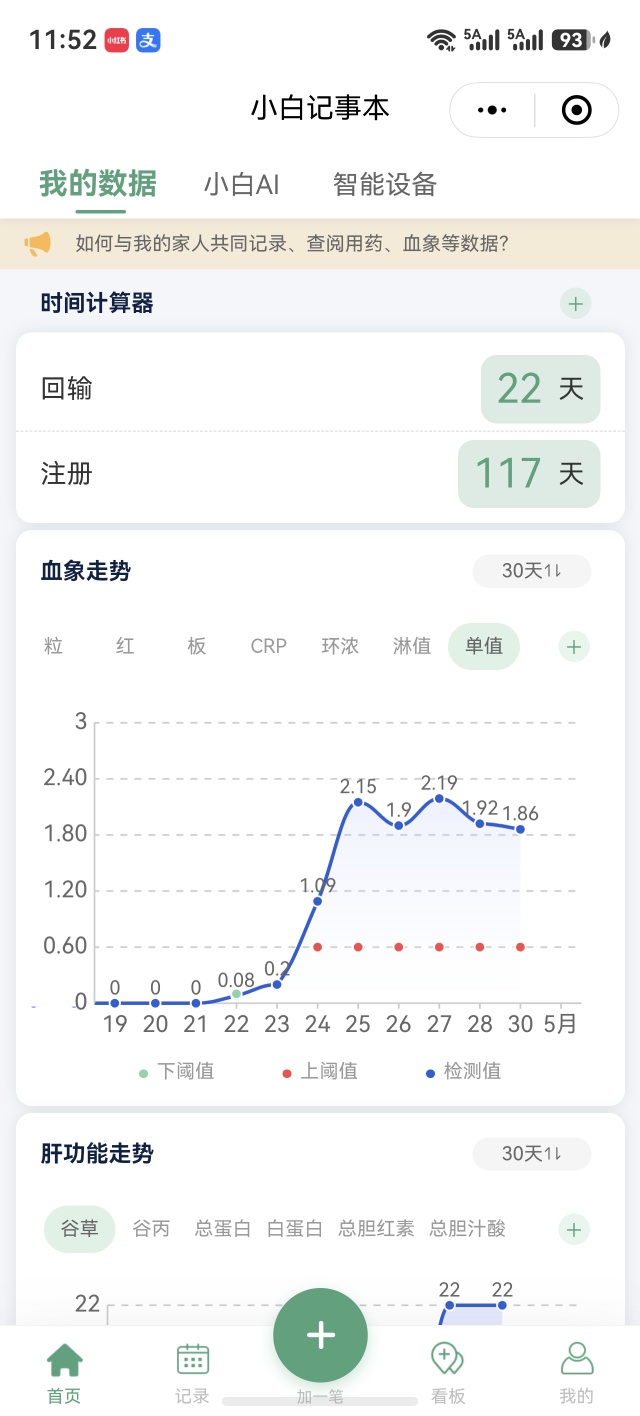Open the banner about sharing records with family

pyautogui.click(x=320, y=243)
